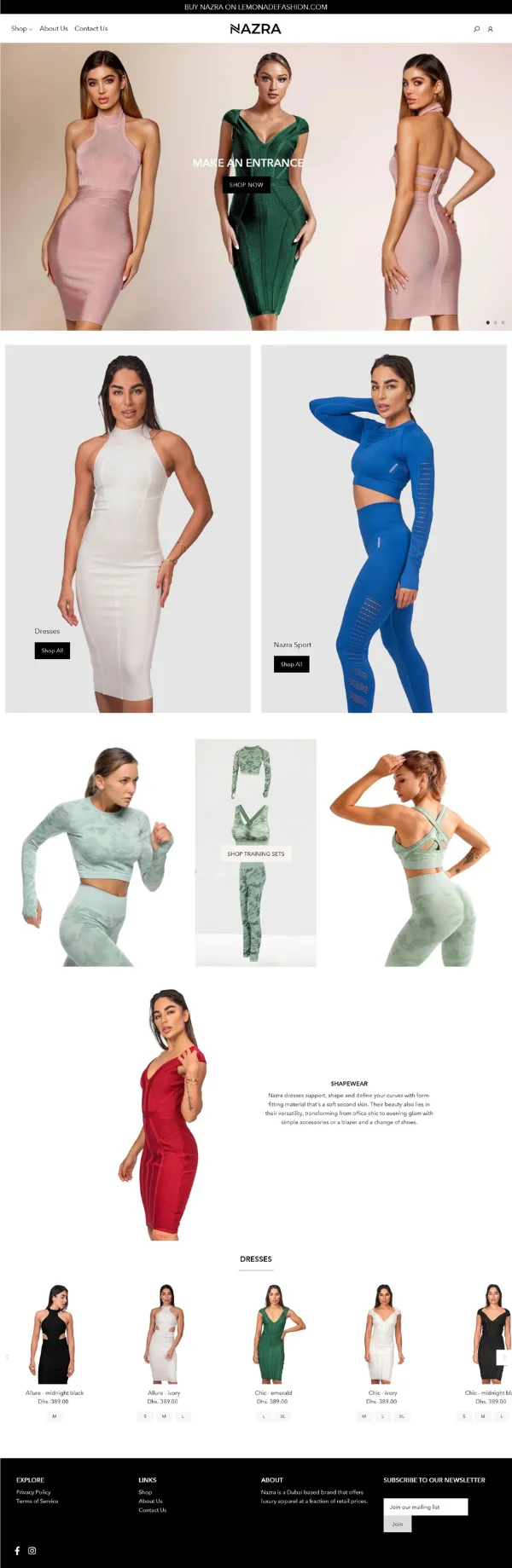Show next dresses with carousel arrow
Screen dimensions: 512x1568
503,1357
